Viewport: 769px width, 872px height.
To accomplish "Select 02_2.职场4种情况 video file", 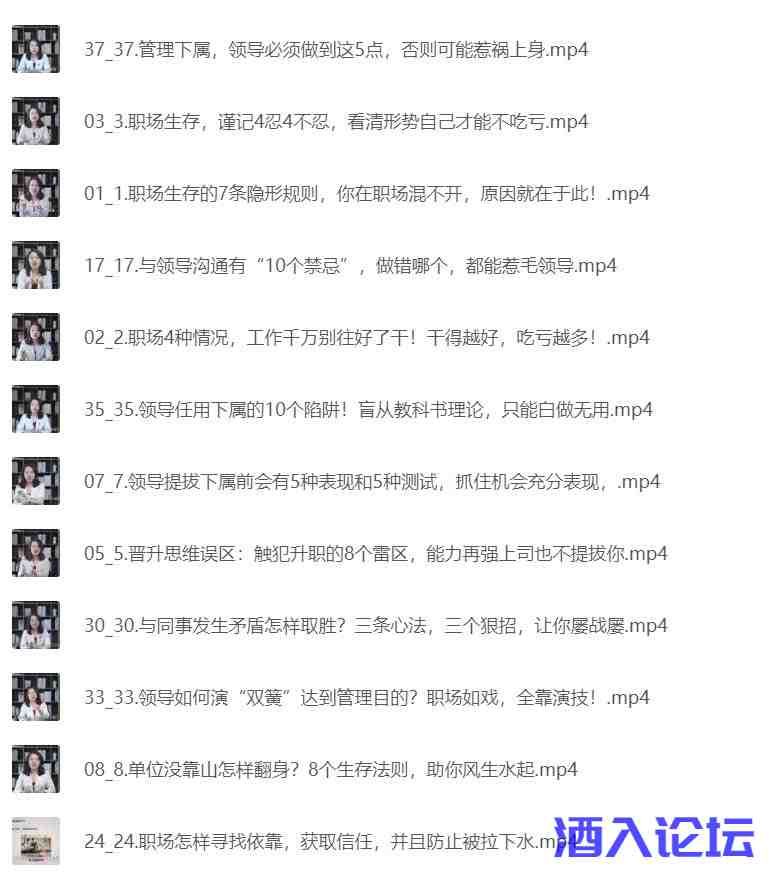I will (366, 338).
